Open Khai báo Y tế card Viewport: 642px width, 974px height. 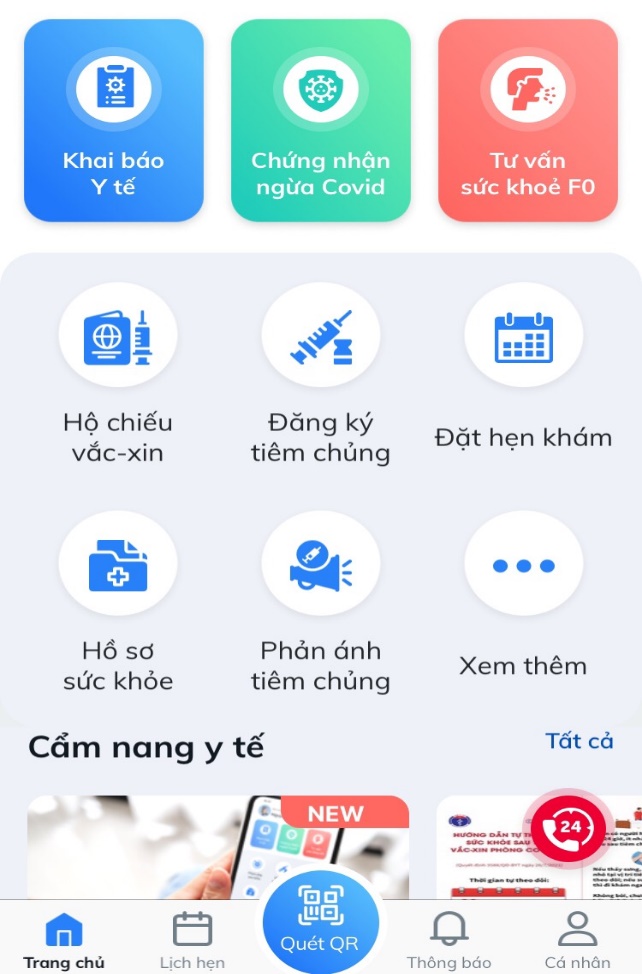click(x=113, y=120)
